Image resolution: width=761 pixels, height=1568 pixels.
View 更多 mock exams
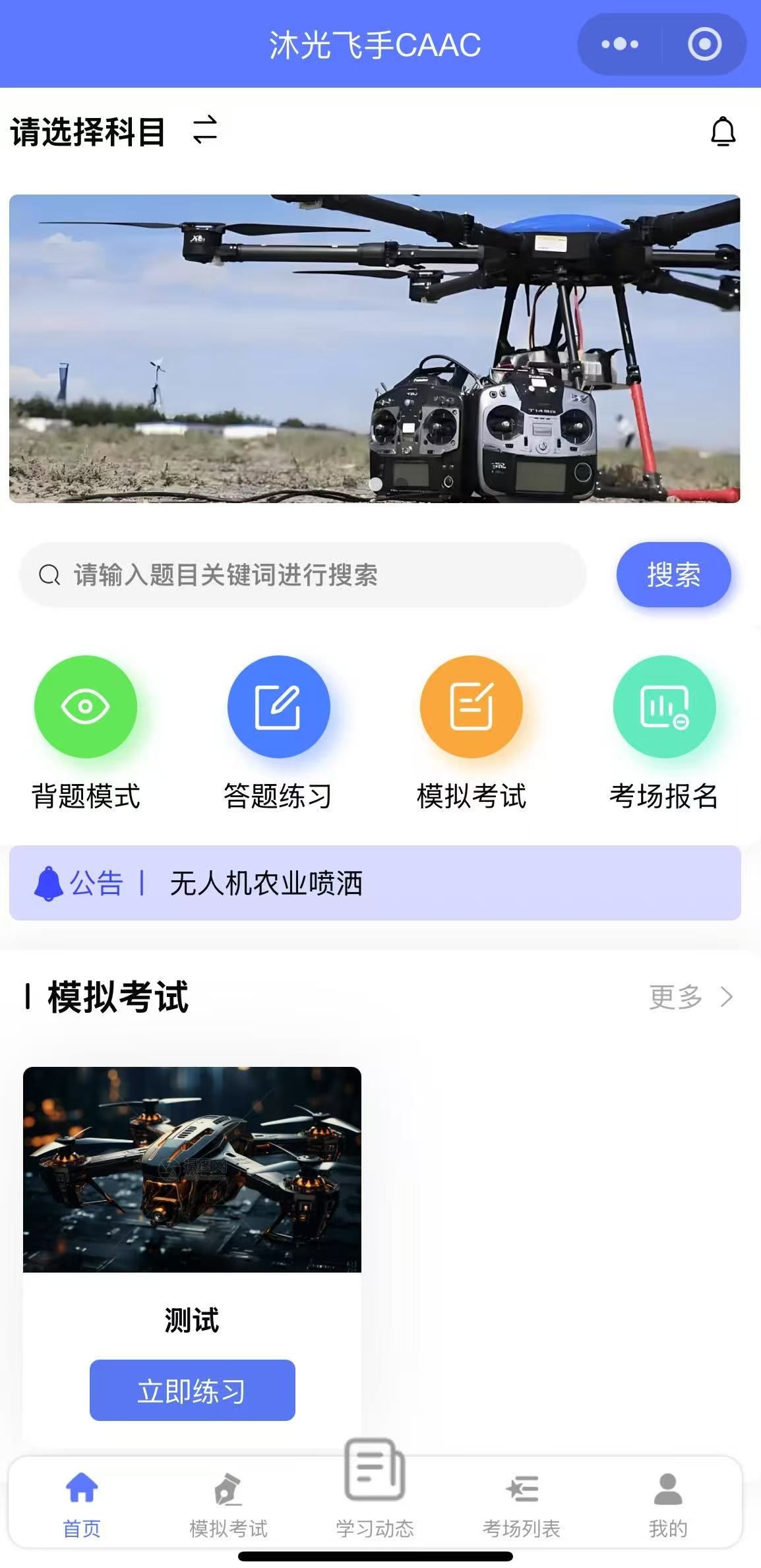pyautogui.click(x=690, y=996)
